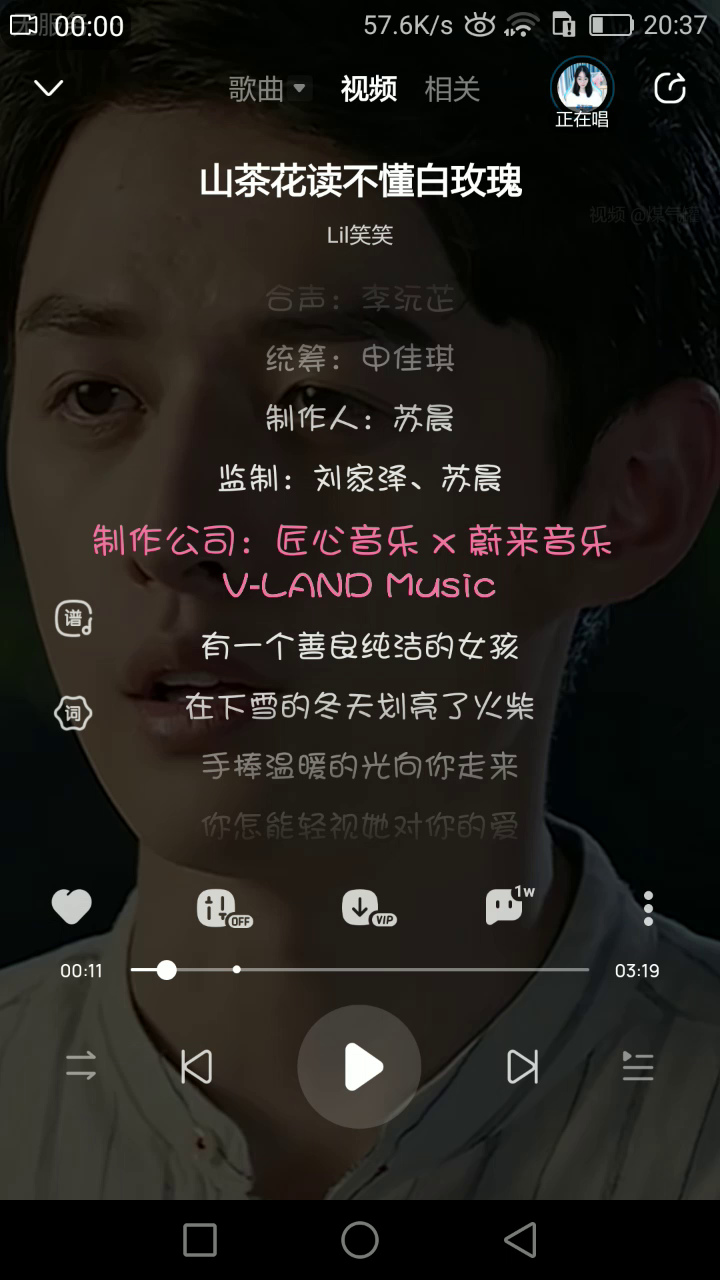Skip to the next track

click(522, 1066)
